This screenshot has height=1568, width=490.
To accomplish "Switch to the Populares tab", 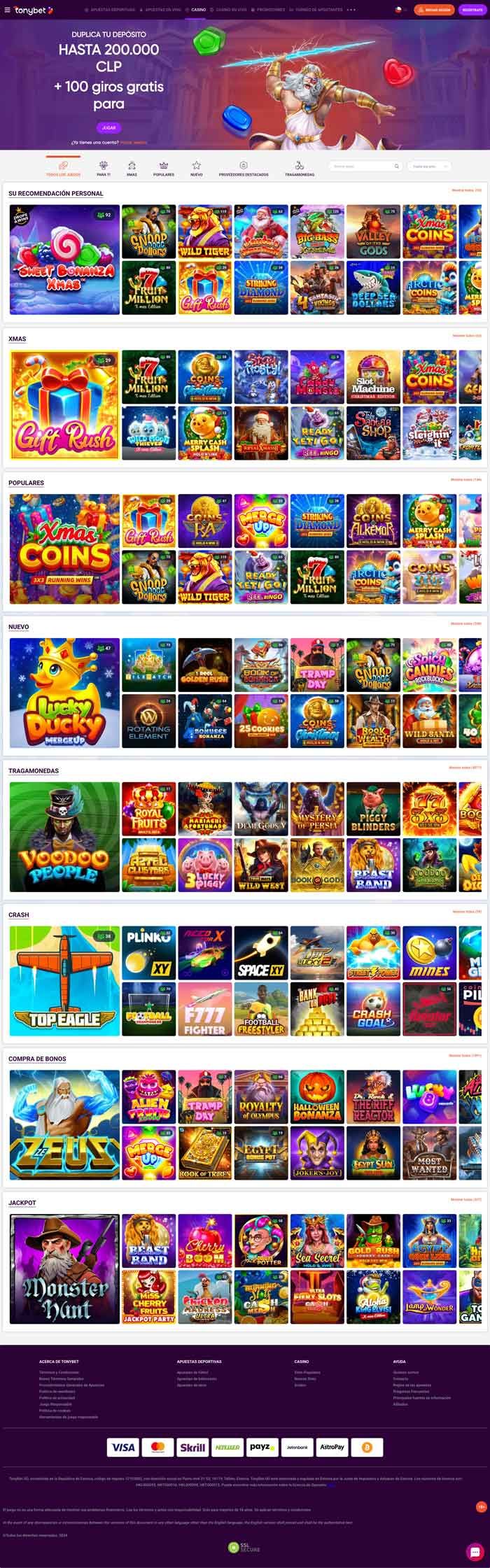I will (164, 169).
